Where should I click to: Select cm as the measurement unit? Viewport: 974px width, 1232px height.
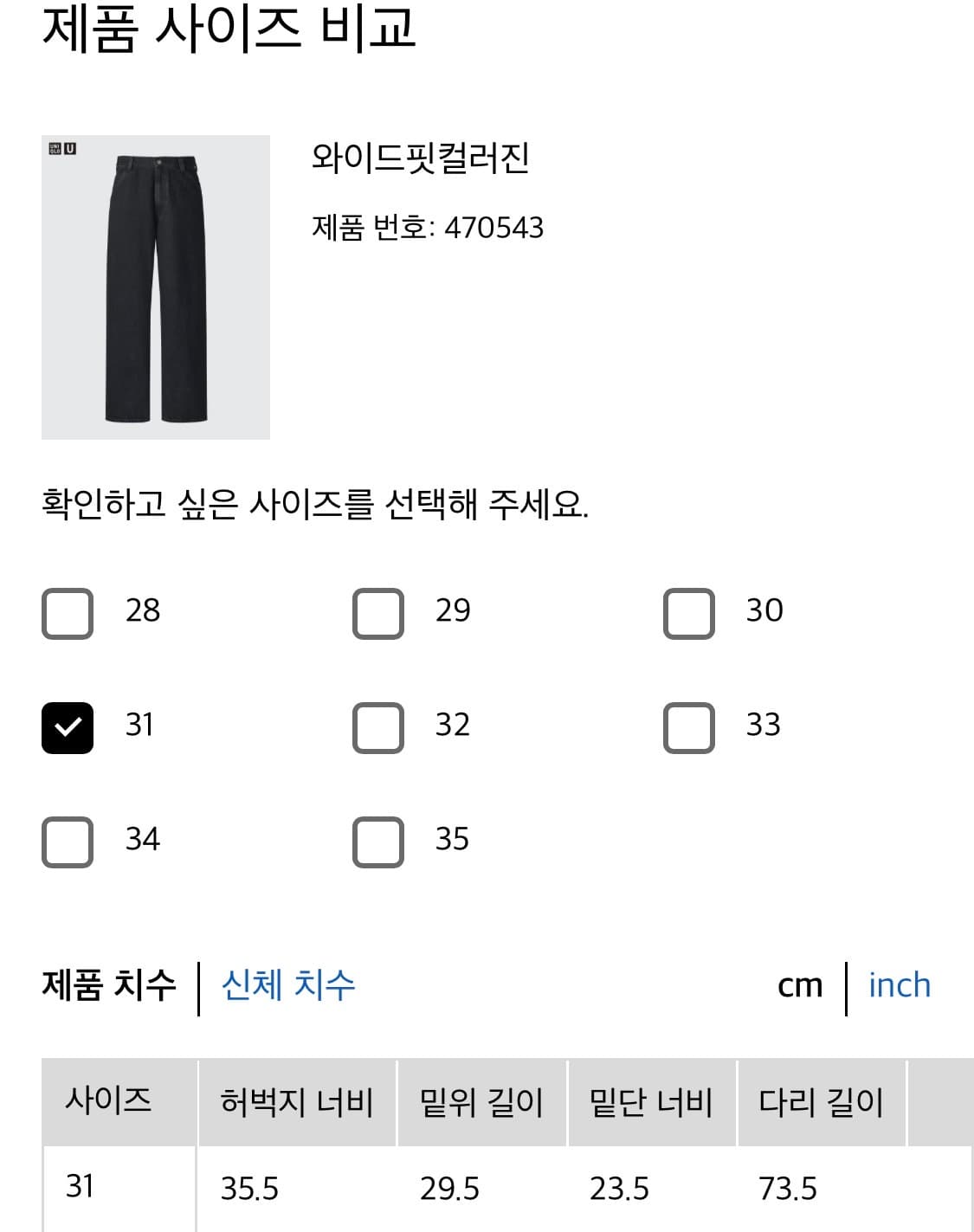coord(799,984)
